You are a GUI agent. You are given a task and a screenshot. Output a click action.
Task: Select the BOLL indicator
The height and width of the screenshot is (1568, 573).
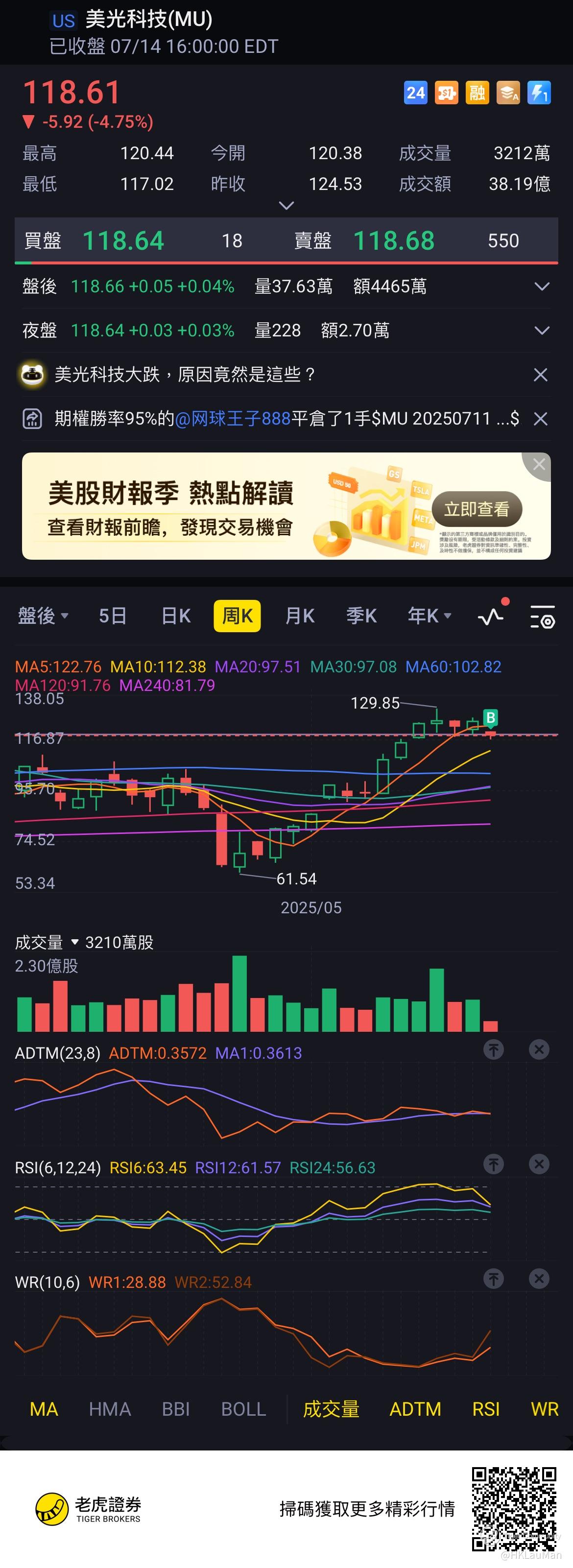coord(243,1408)
